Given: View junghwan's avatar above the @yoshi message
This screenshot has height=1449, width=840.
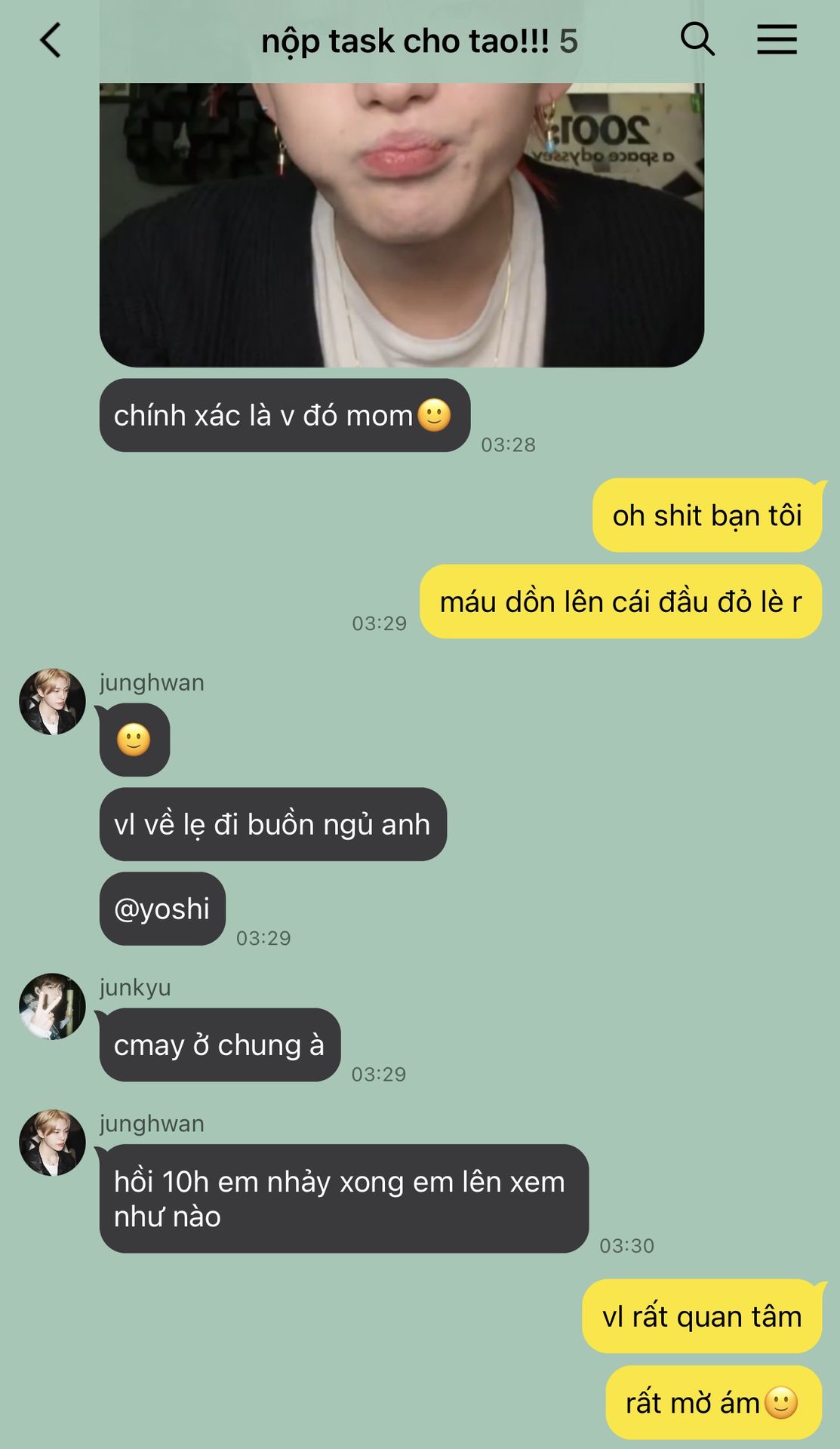Looking at the screenshot, I should click(52, 701).
